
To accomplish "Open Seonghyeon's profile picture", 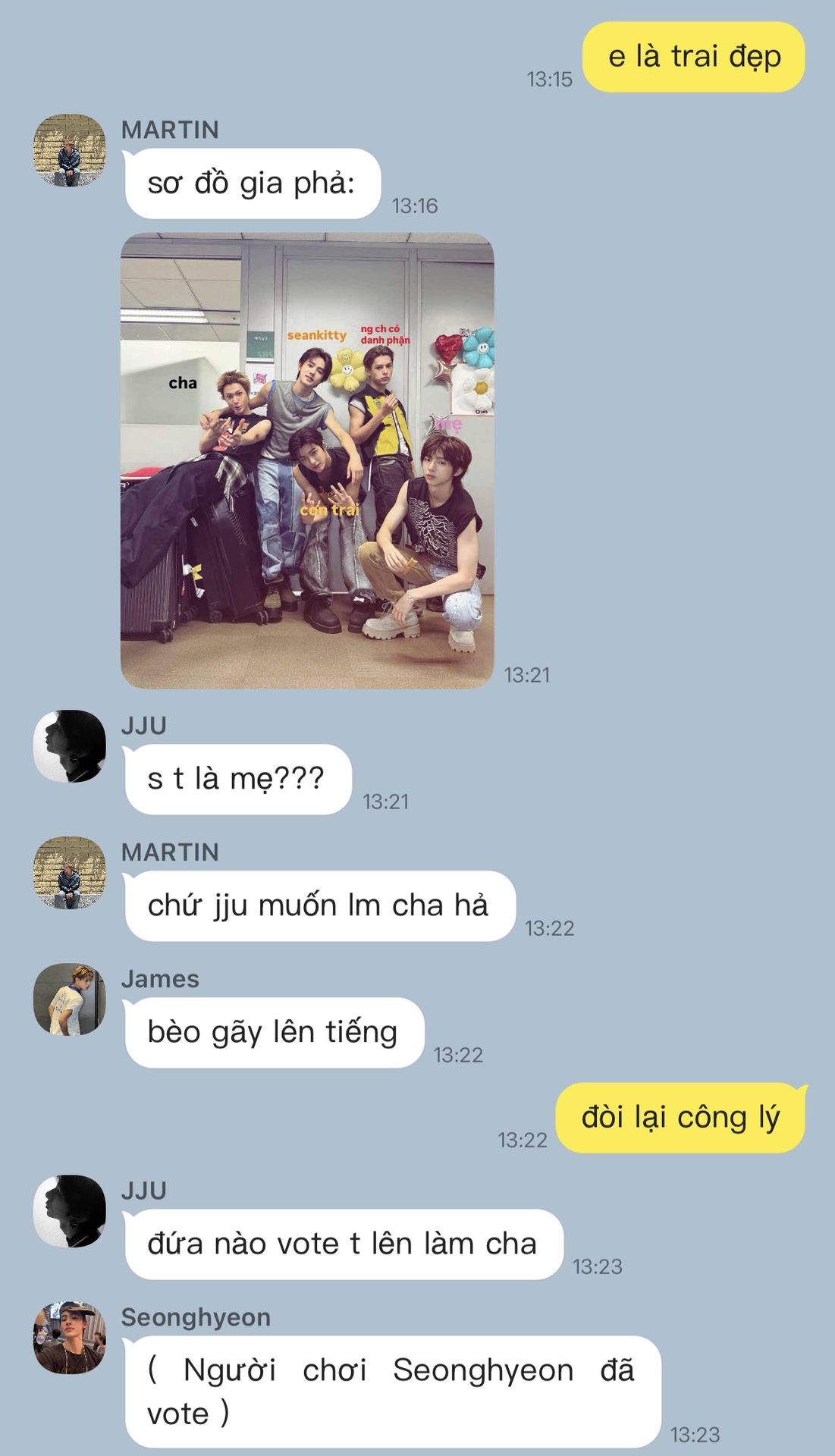I will [70, 1338].
